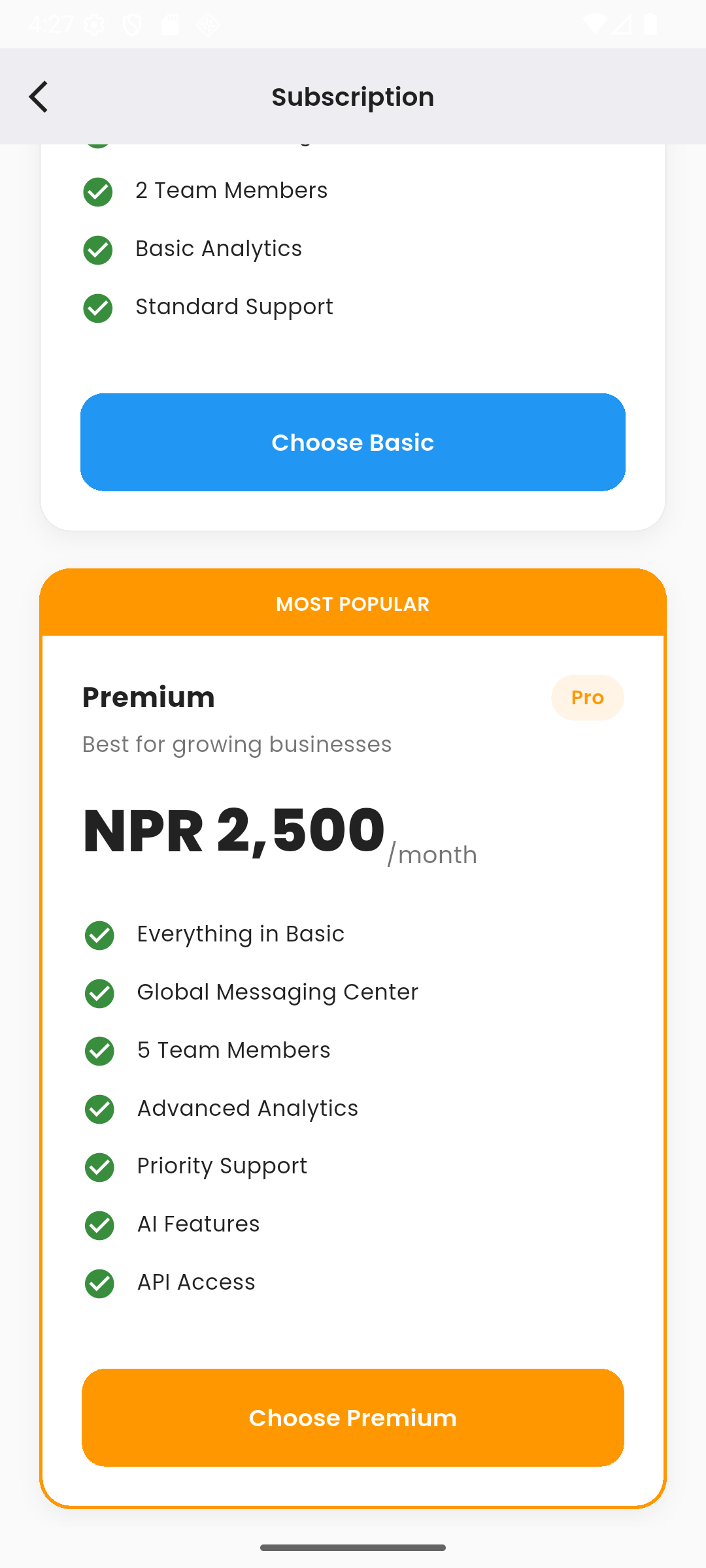The image size is (706, 1568).
Task: Click the checkmark beside 2 Team Members
Action: tap(98, 191)
